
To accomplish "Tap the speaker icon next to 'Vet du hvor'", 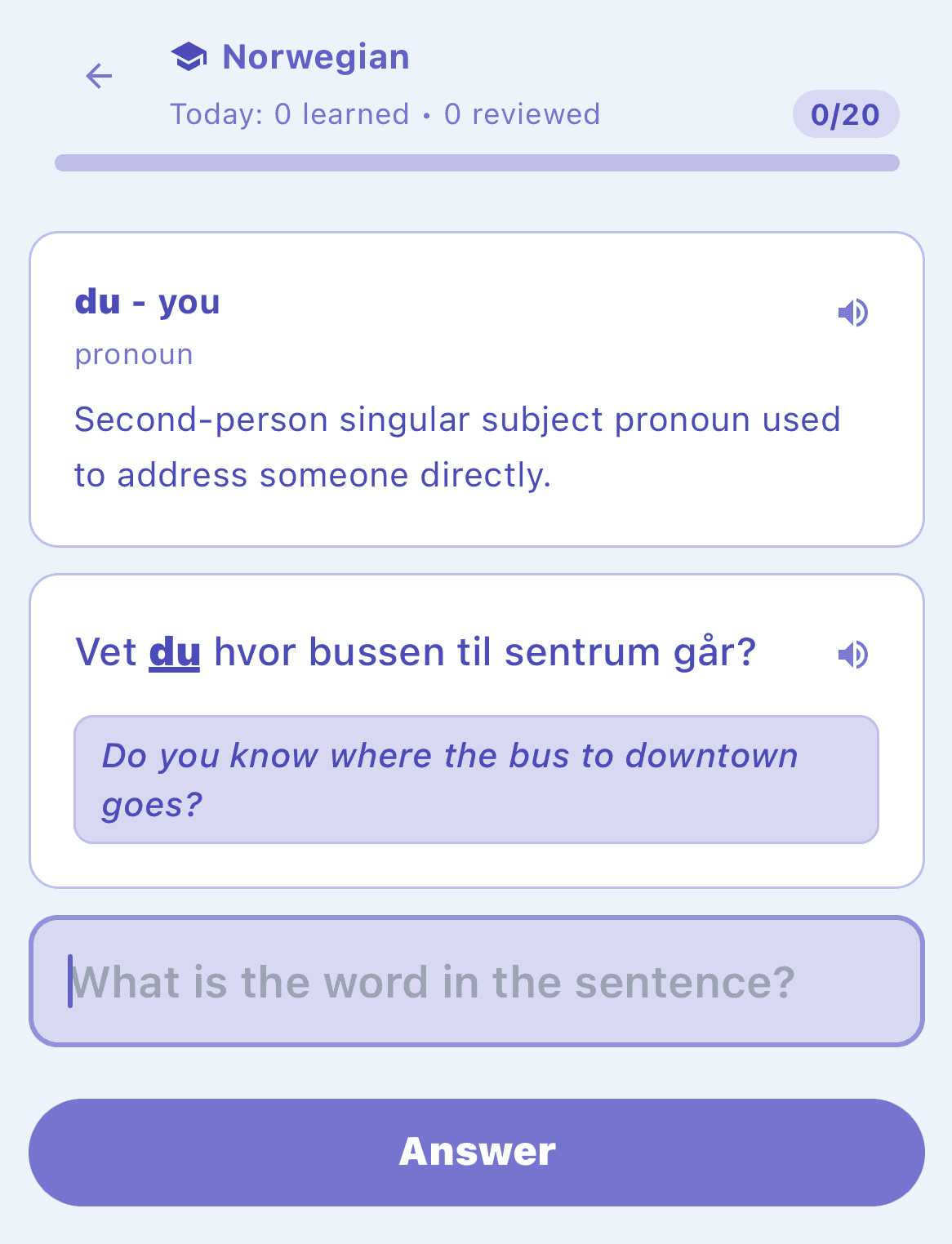I will coord(853,654).
